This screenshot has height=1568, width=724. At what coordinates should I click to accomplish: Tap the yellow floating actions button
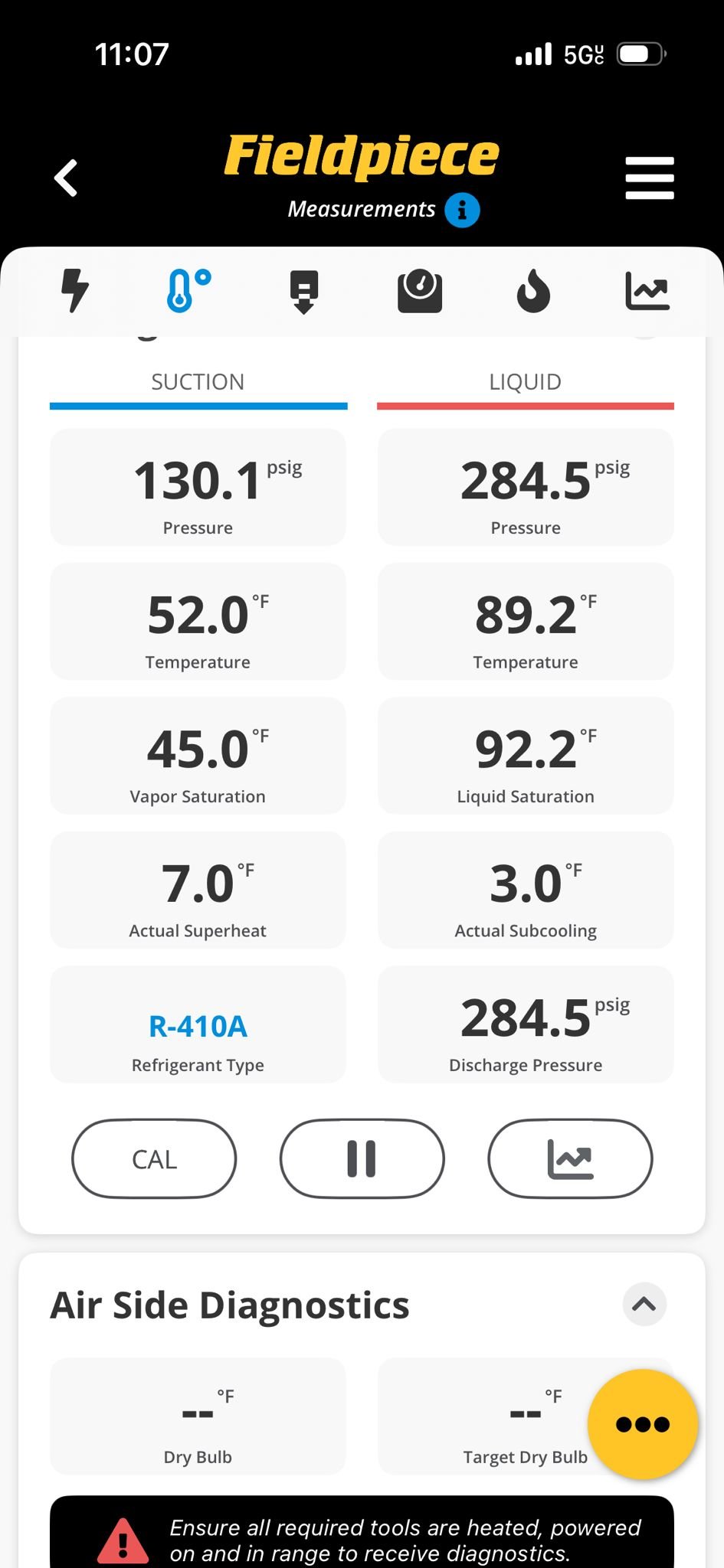tap(642, 1424)
